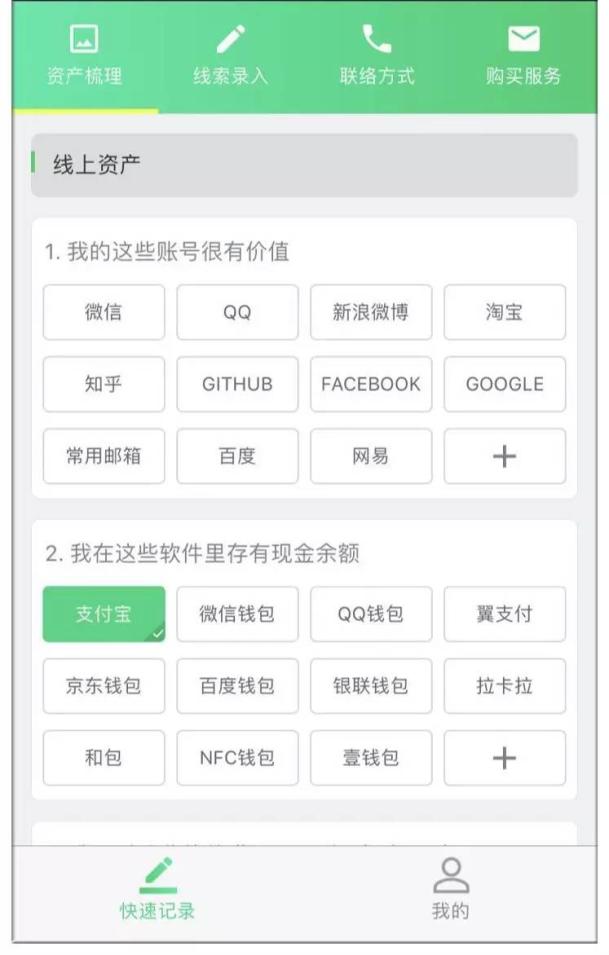Add a custom account after 网易
The image size is (609, 955).
pos(504,456)
